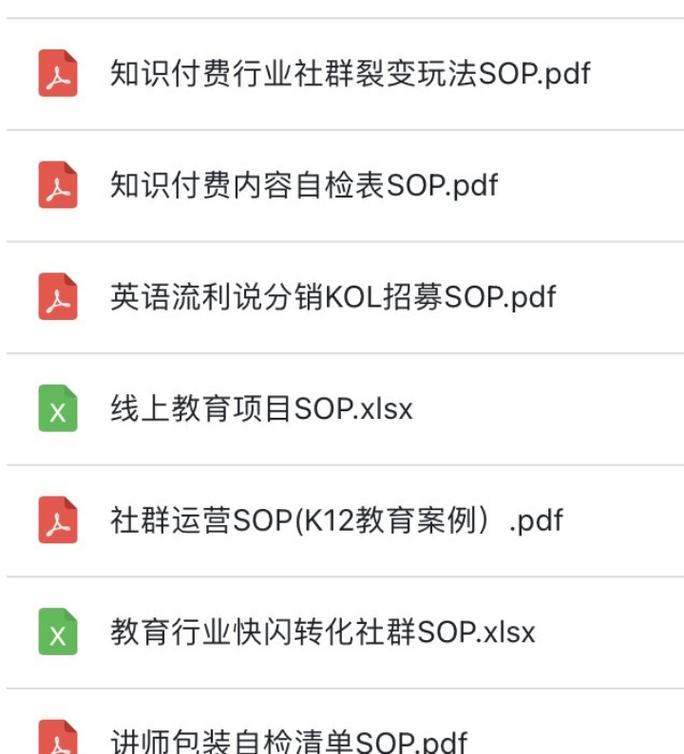
Task: Open 知识付费行业社群裂变玩法SOP.pdf
Action: [349, 75]
